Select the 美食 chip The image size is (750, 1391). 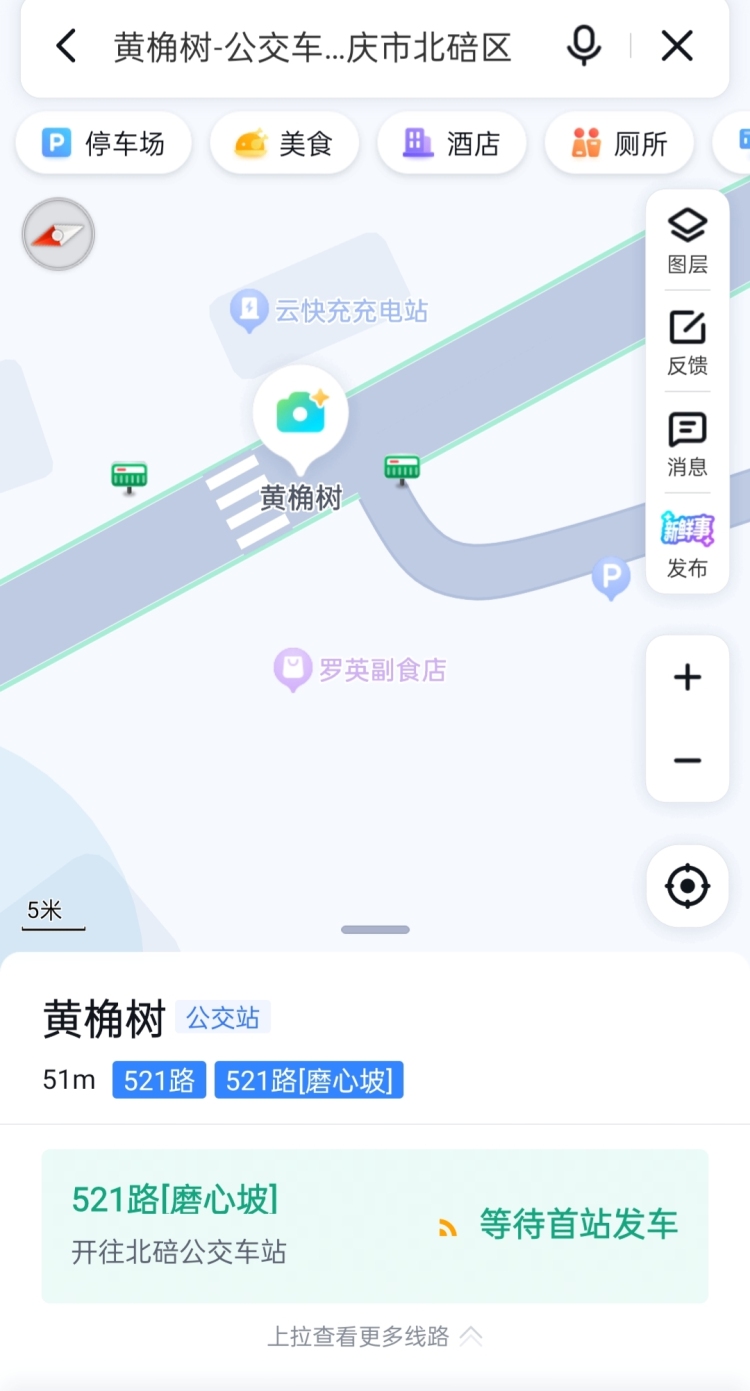[x=284, y=144]
